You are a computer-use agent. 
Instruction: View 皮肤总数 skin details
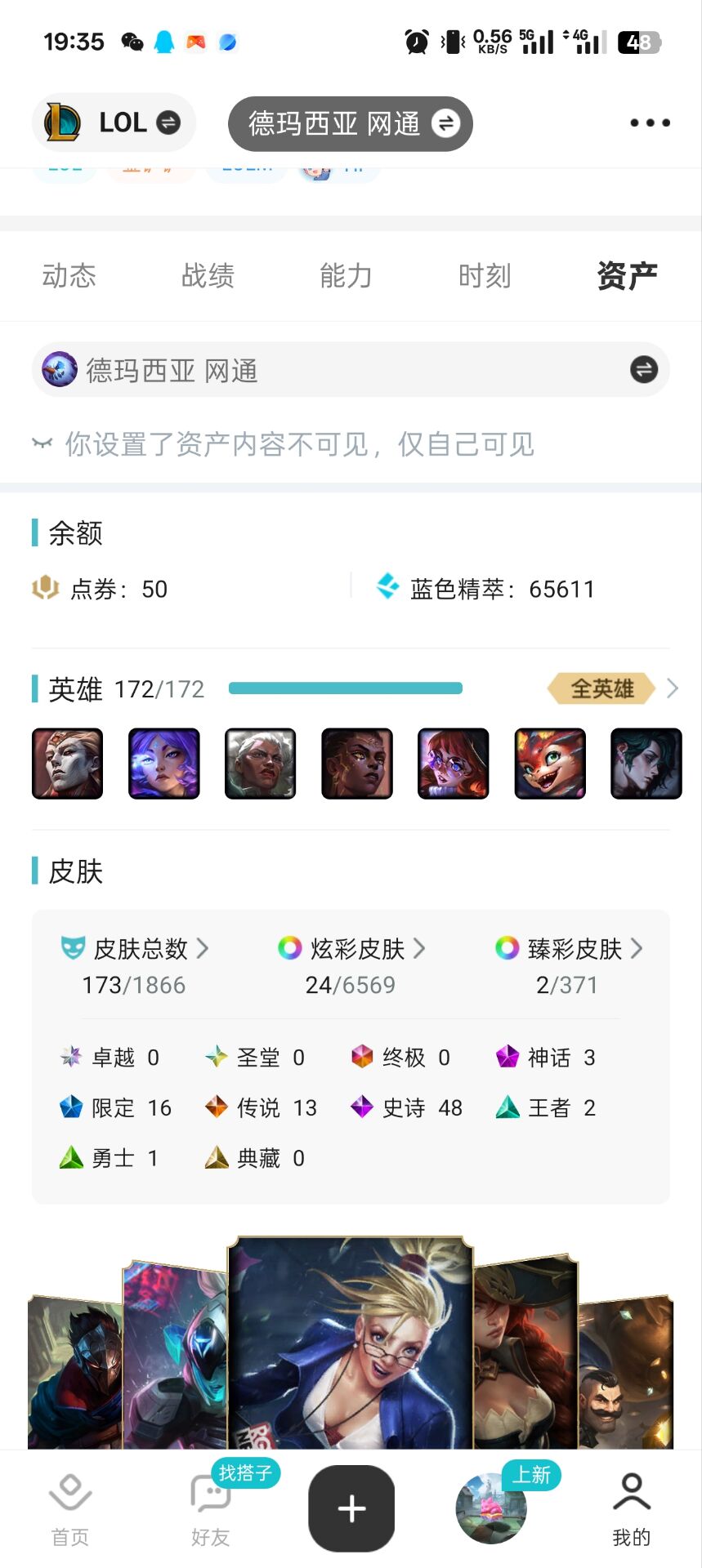pos(135,949)
